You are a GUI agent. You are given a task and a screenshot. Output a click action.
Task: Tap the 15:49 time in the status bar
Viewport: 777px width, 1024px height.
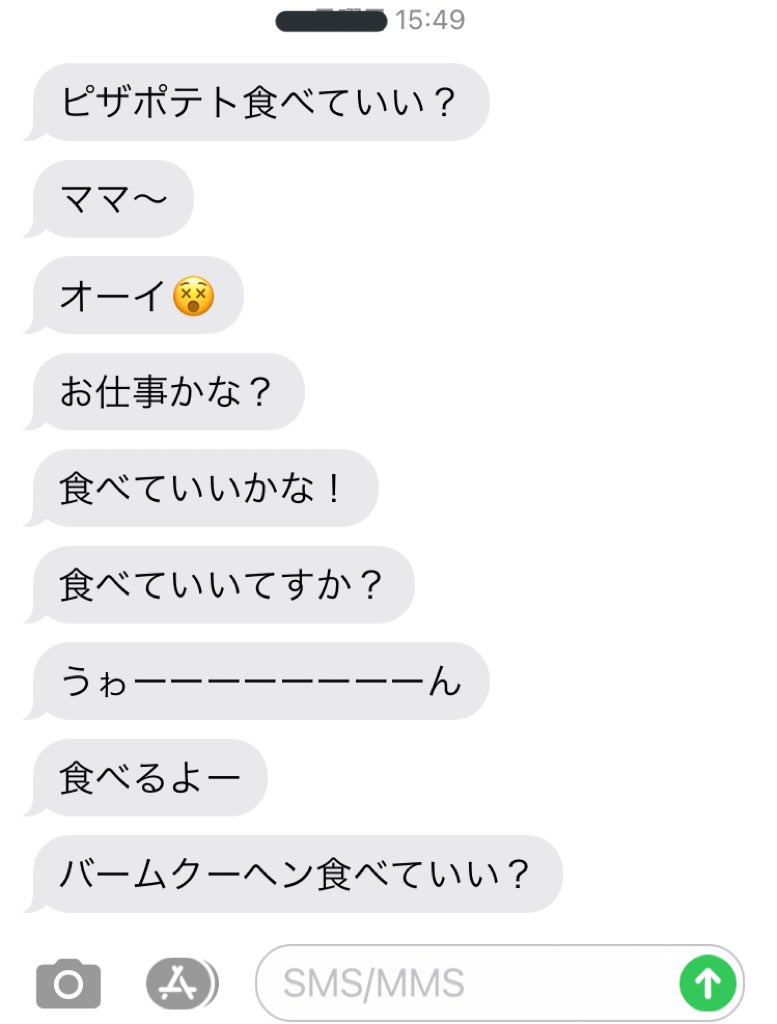pos(432,18)
